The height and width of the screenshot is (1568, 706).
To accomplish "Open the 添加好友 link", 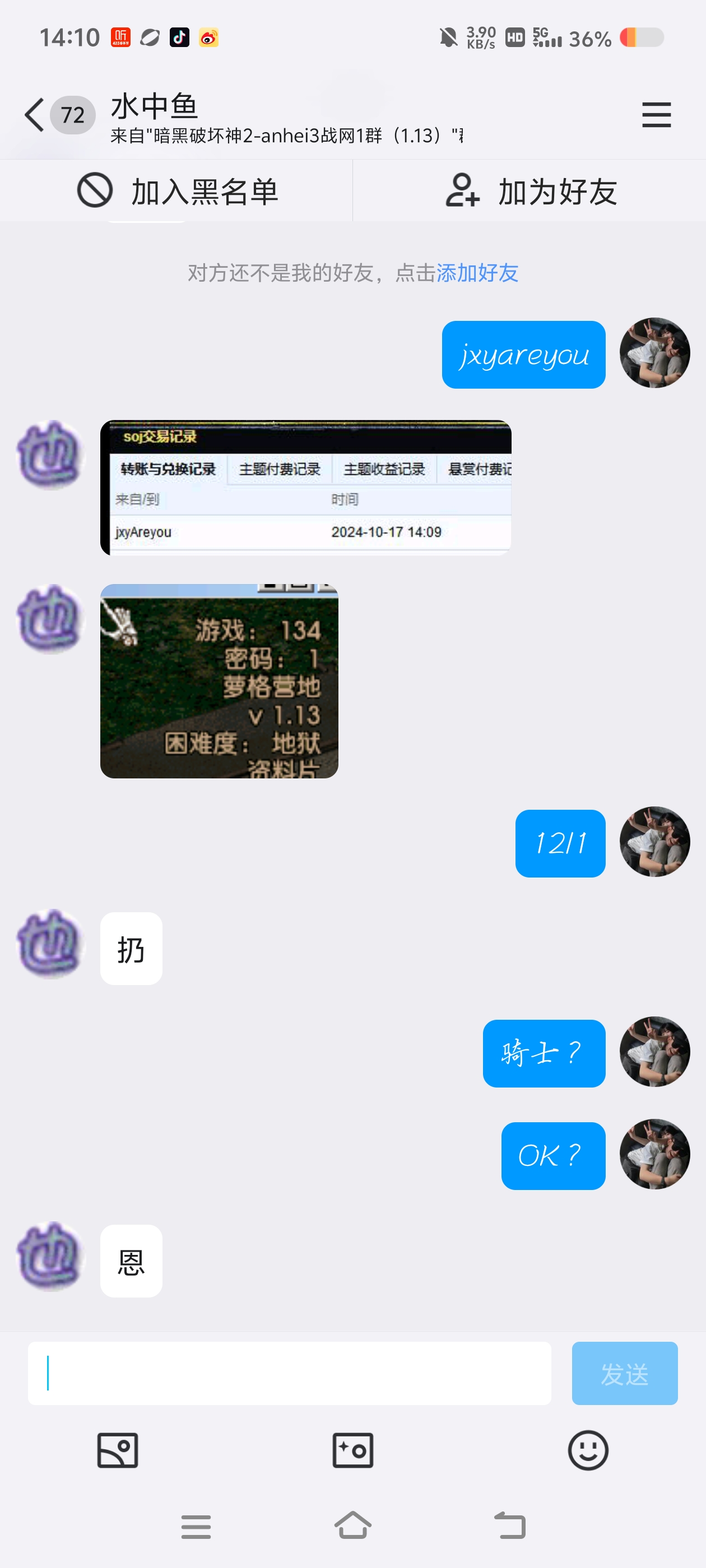I will pos(477,273).
